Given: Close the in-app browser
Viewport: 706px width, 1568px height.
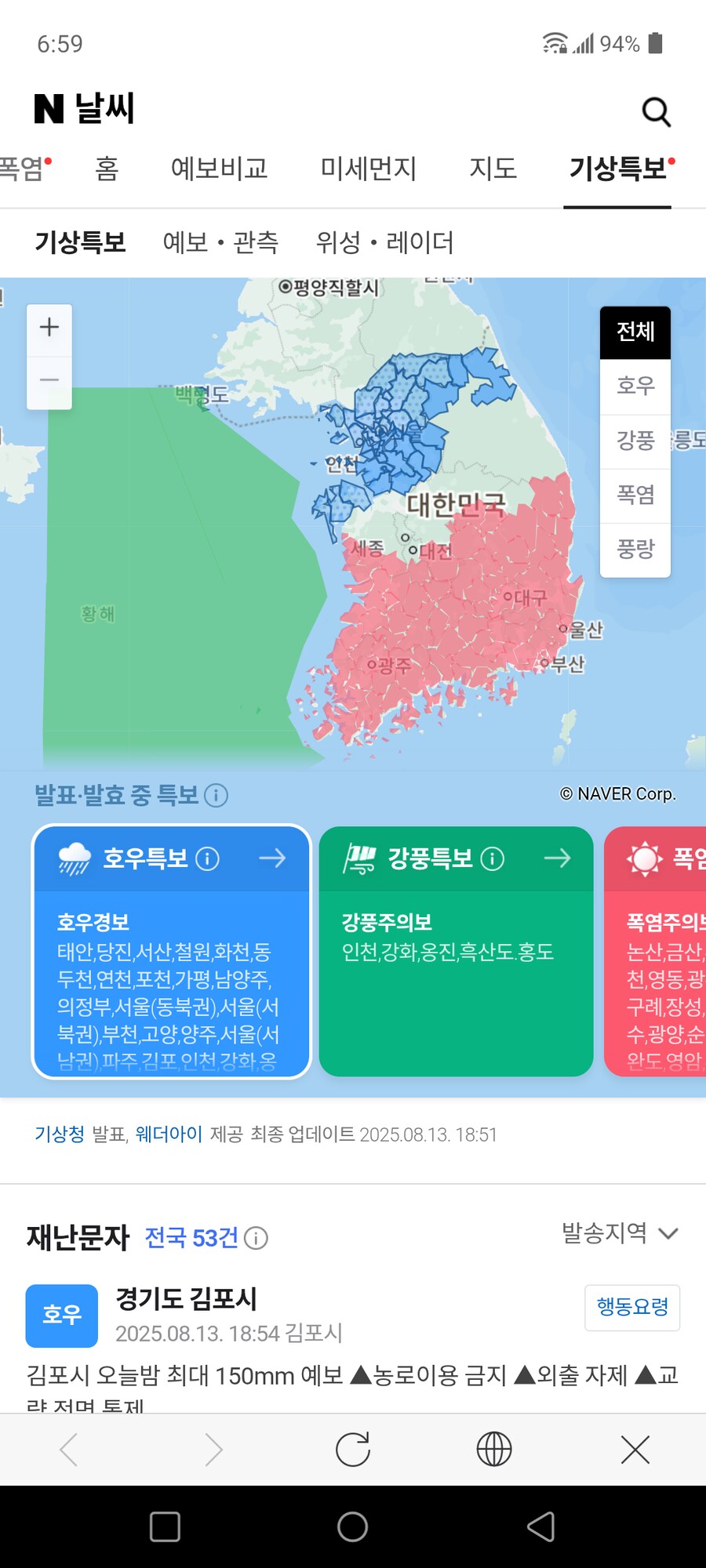Looking at the screenshot, I should [635, 1450].
